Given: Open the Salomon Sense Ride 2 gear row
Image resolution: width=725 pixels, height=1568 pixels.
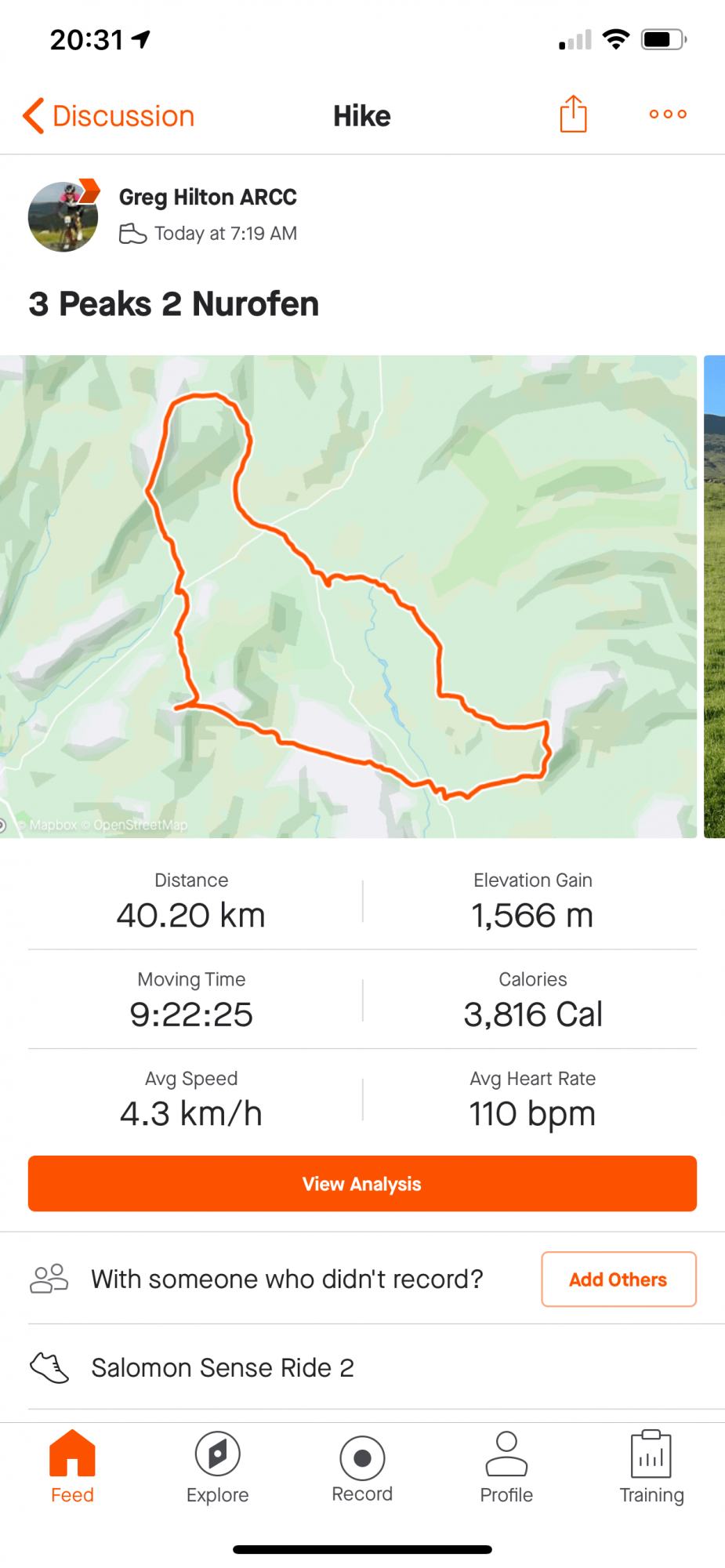Looking at the screenshot, I should click(362, 1367).
